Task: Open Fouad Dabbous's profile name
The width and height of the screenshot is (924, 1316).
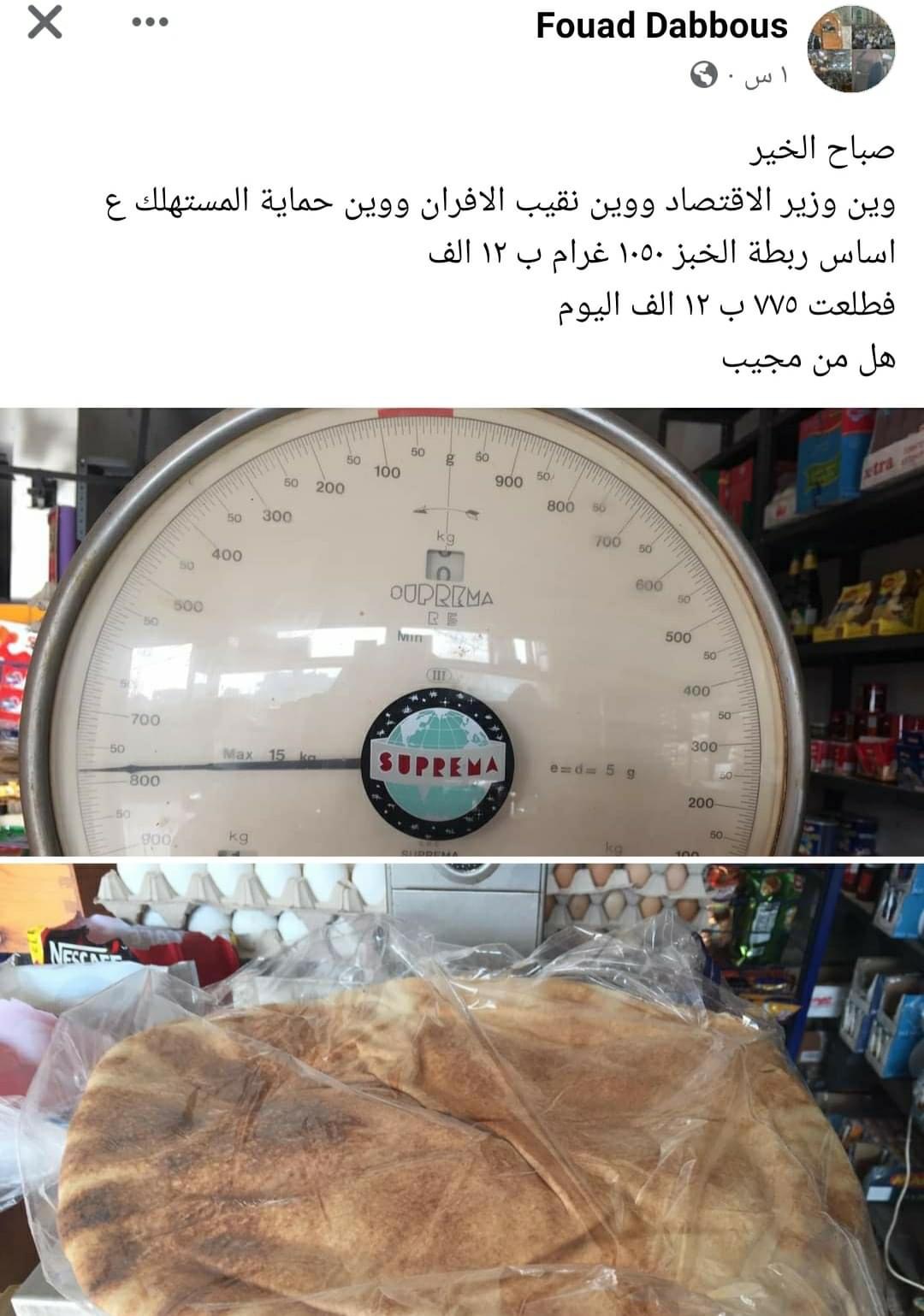Action: 660,26
